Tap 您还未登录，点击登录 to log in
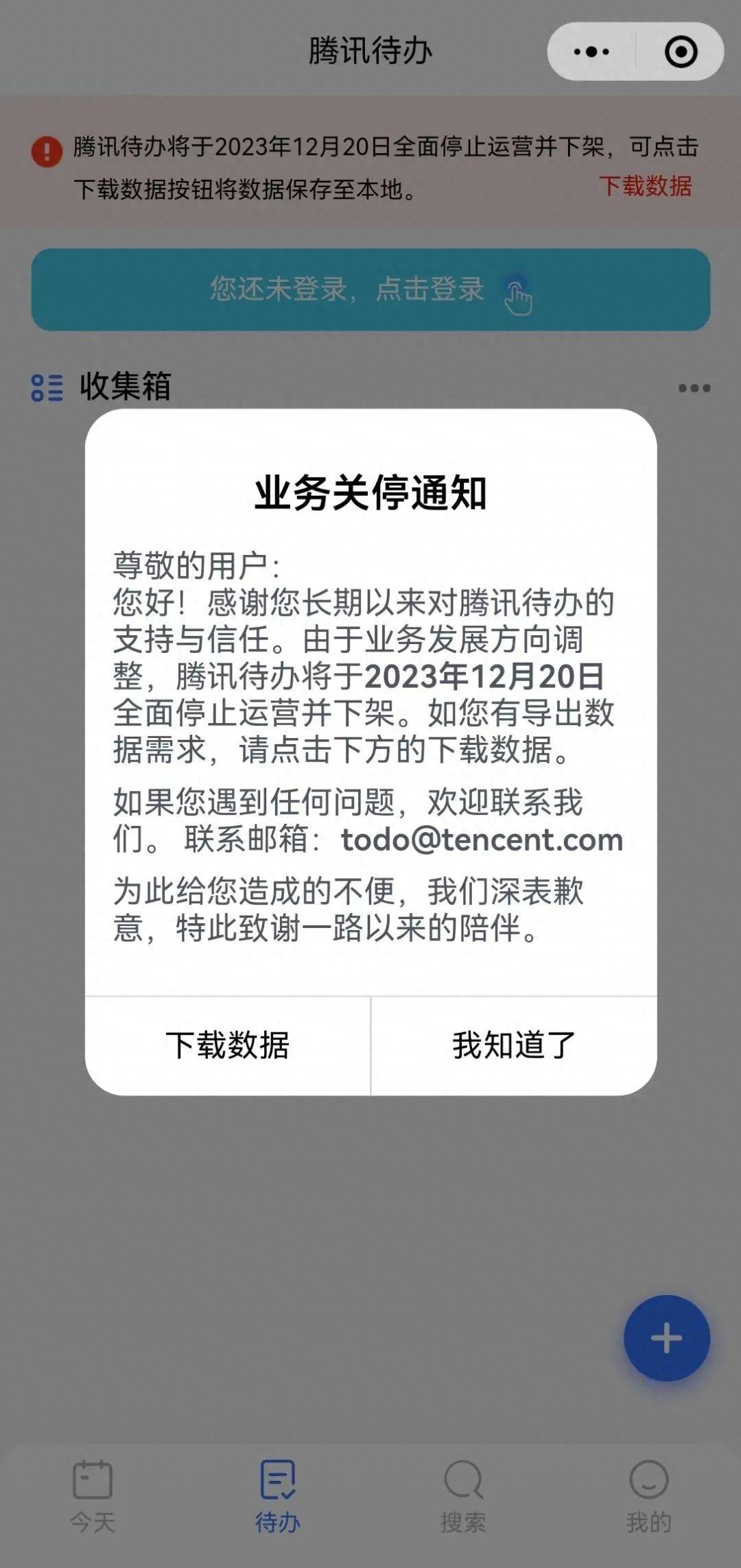 370,289
